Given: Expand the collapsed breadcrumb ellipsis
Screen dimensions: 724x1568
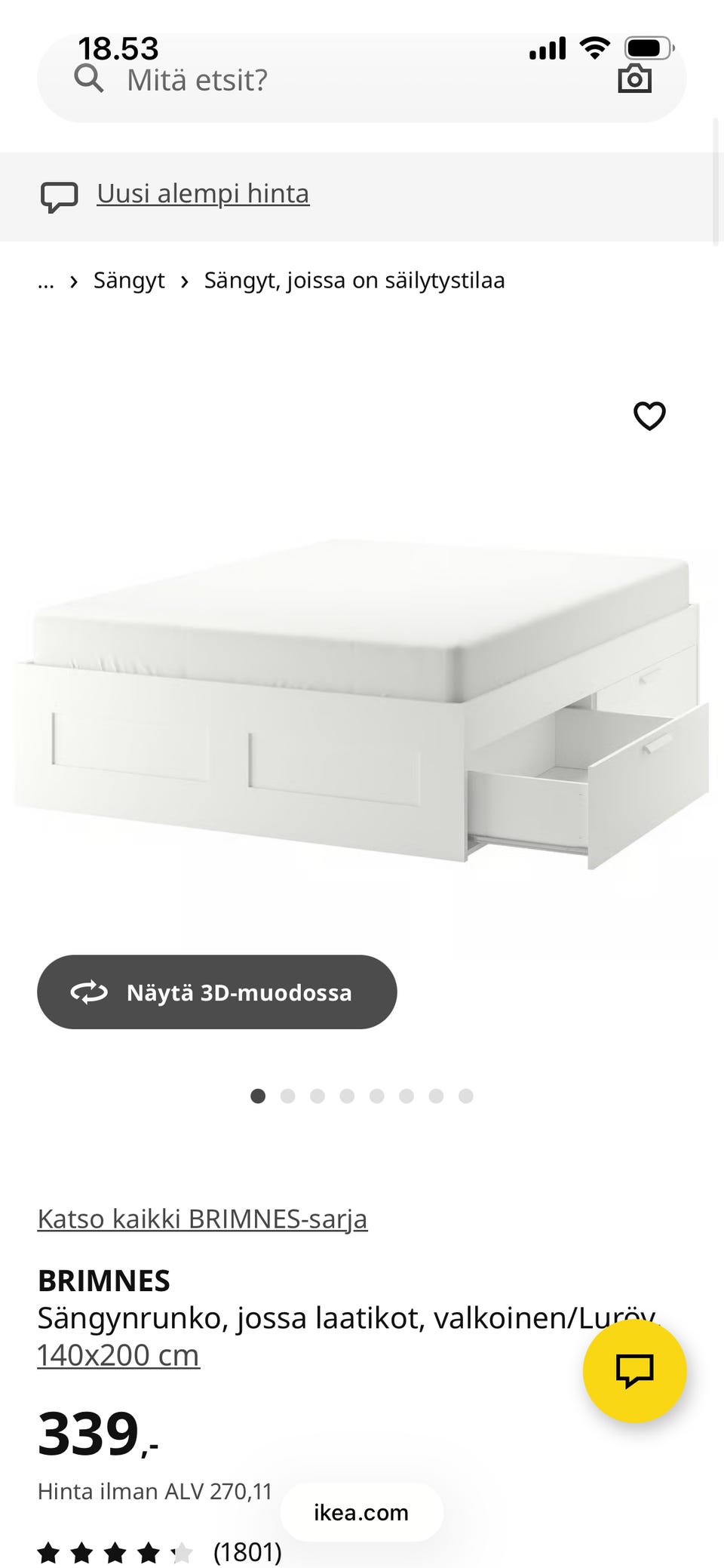Looking at the screenshot, I should pos(46,281).
